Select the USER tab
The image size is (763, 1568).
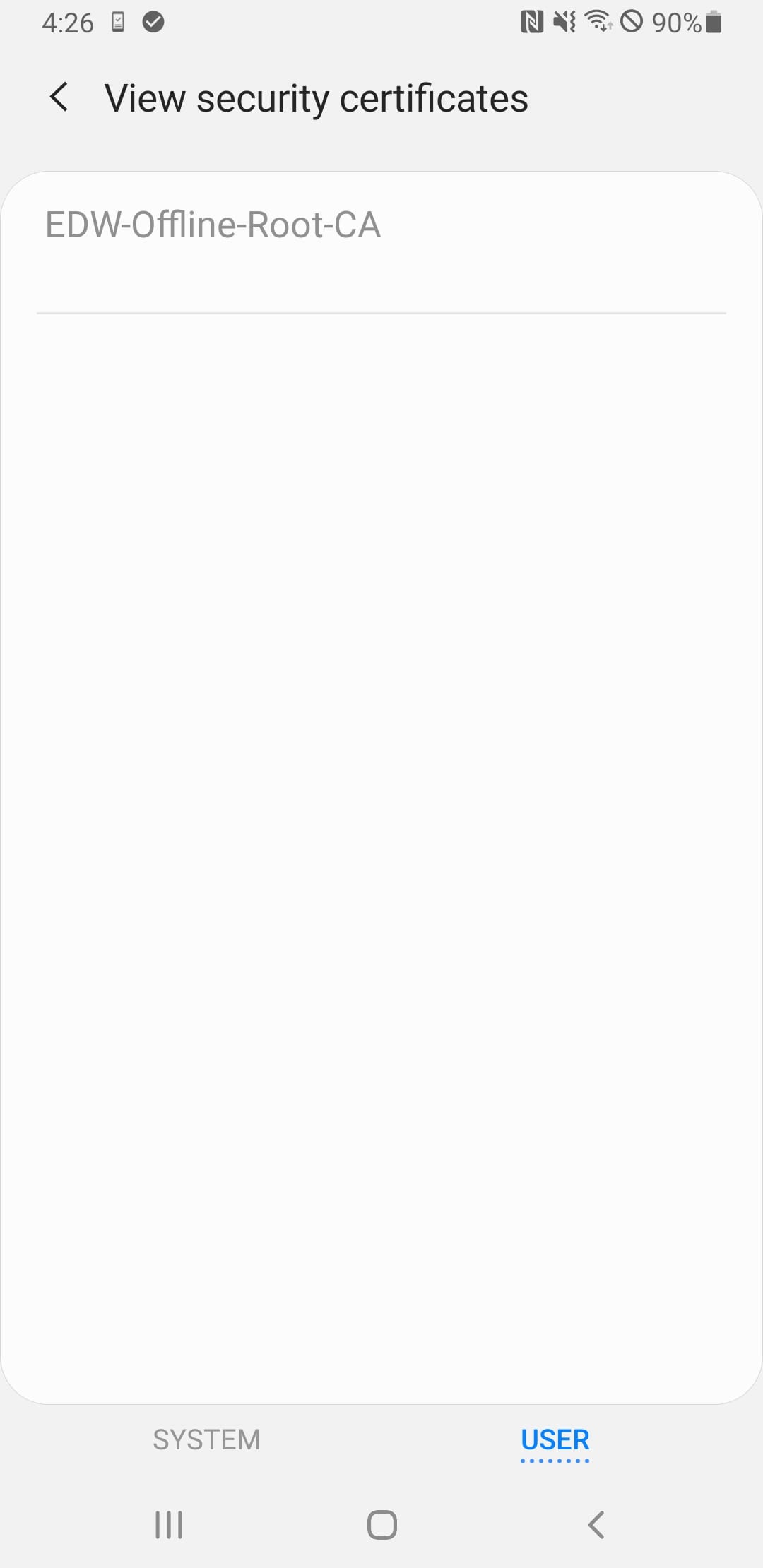pyautogui.click(x=555, y=1440)
